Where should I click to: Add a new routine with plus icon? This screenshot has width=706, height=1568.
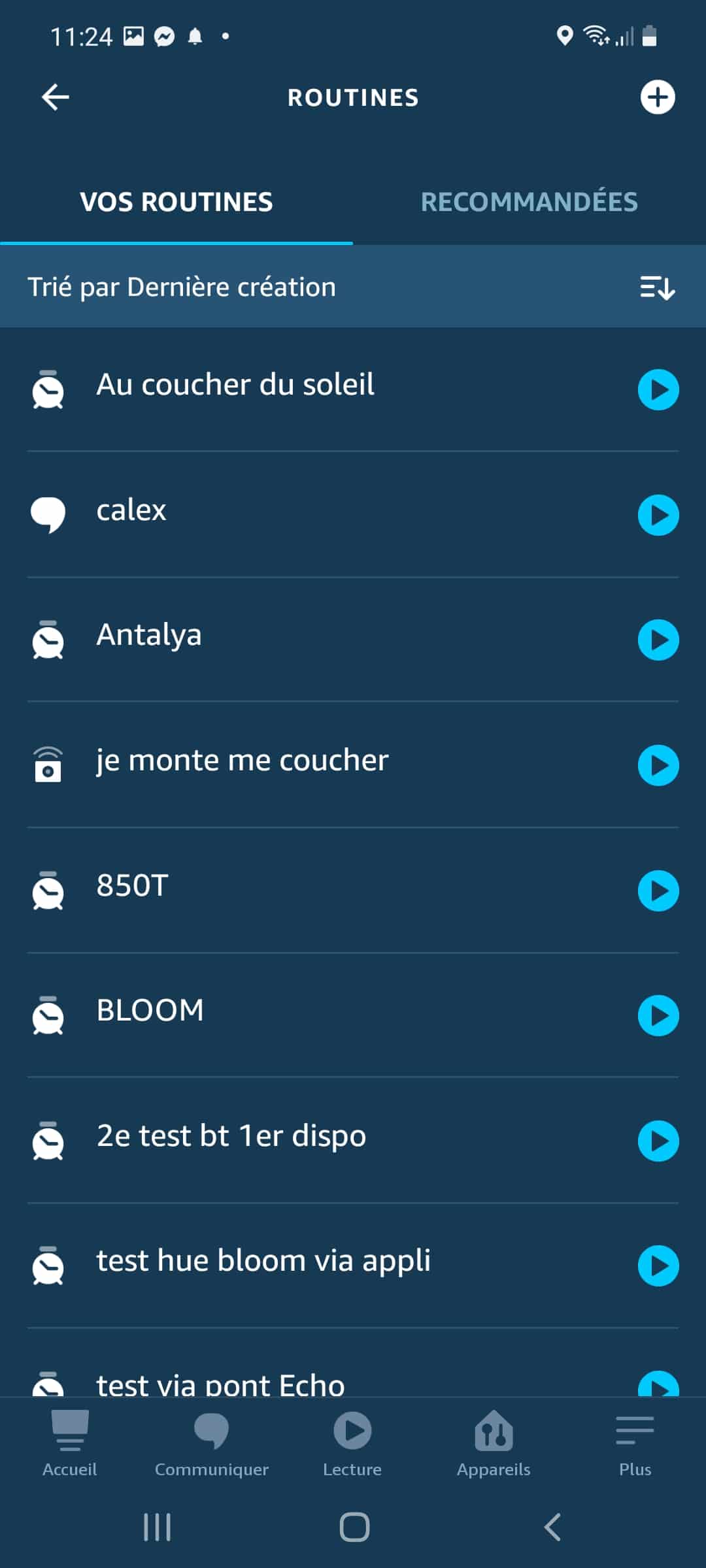coord(657,97)
